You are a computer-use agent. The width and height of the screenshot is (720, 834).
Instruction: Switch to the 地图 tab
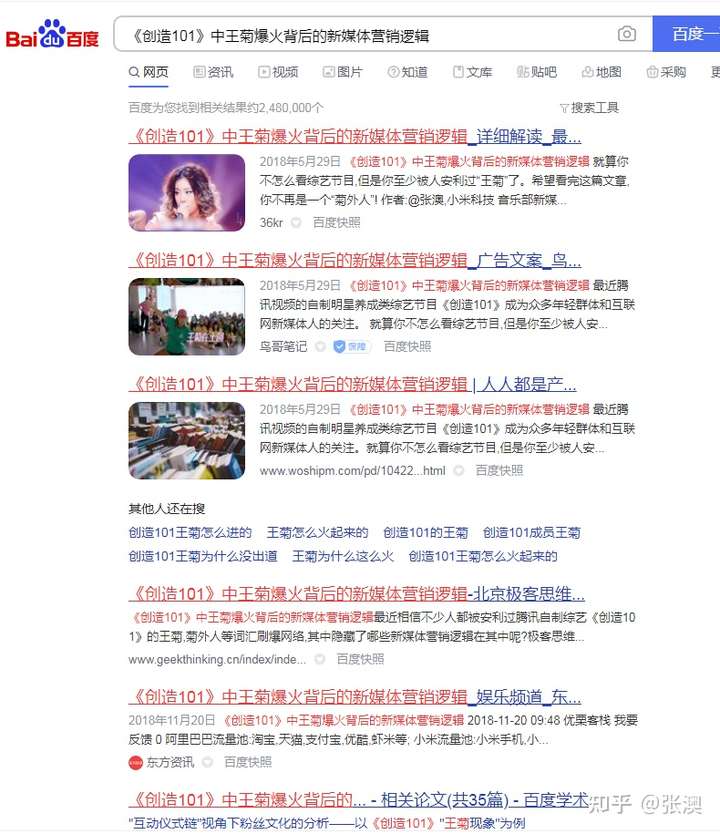[601, 72]
